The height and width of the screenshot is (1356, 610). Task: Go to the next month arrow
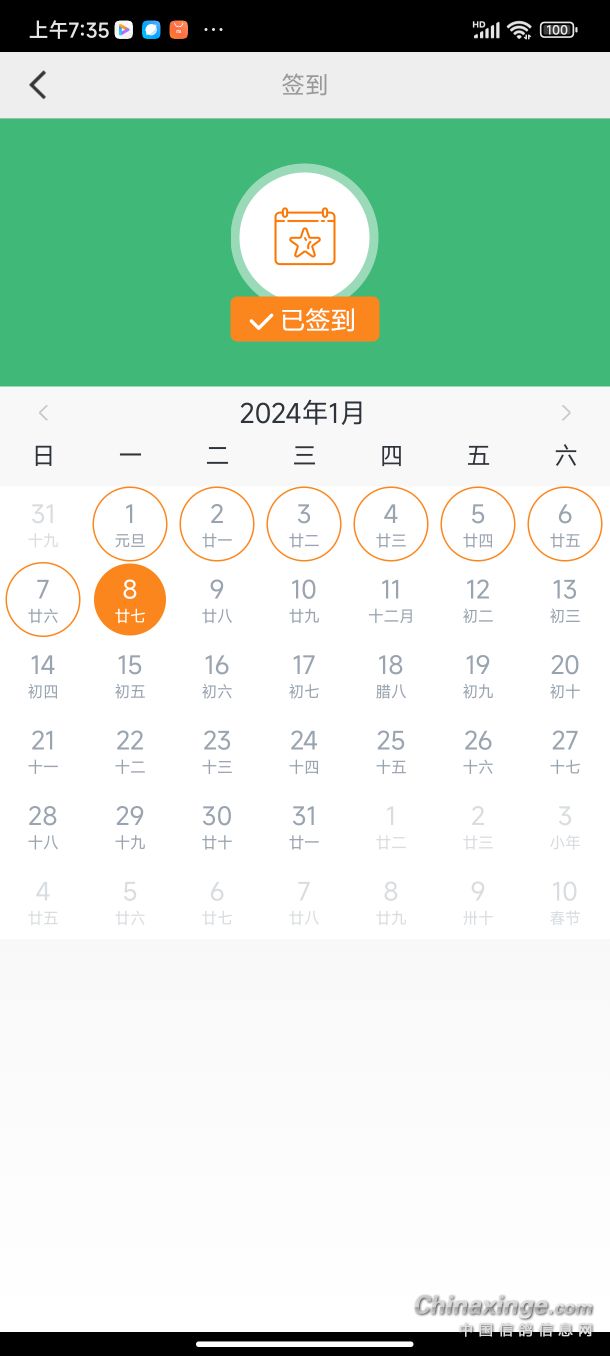coord(566,413)
